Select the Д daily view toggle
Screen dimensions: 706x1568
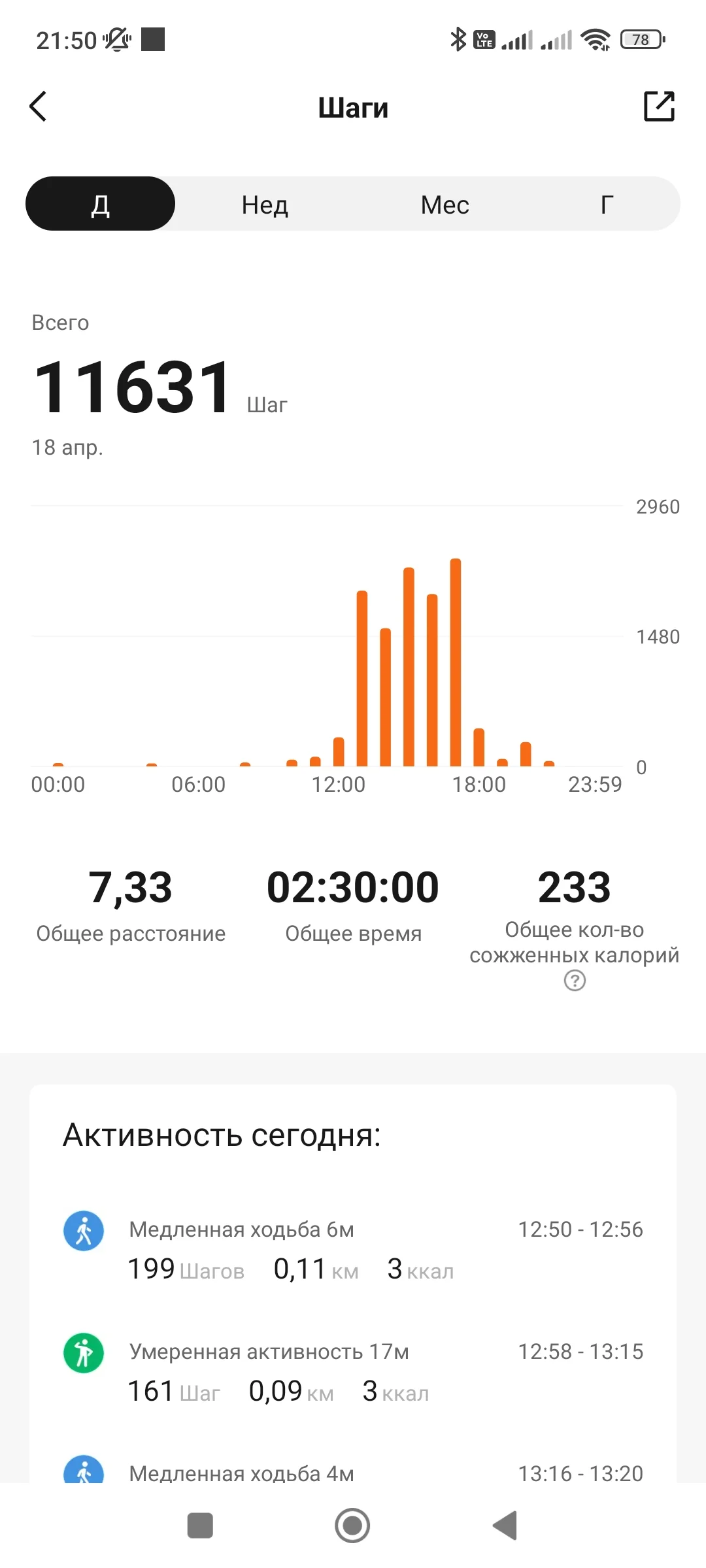pos(100,204)
